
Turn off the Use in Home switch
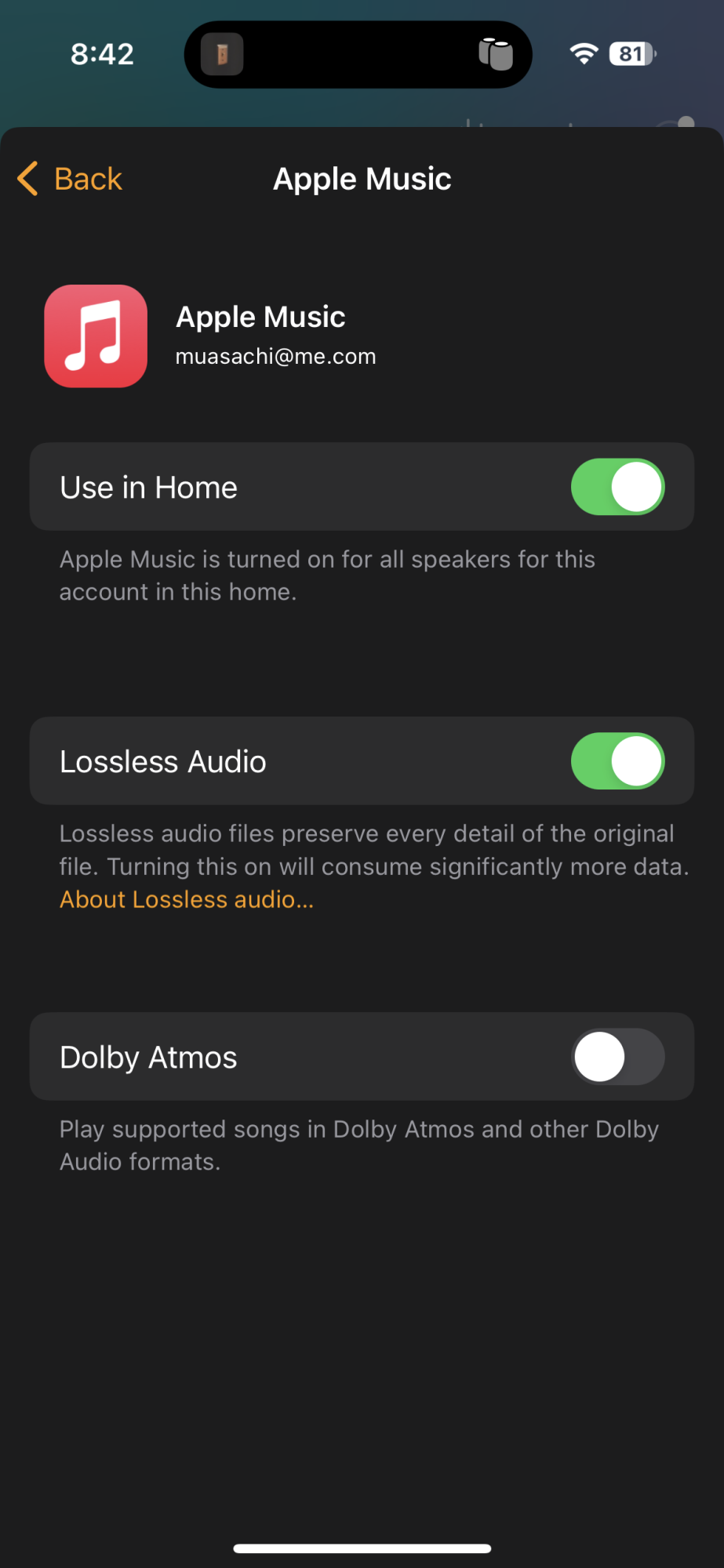pos(617,487)
